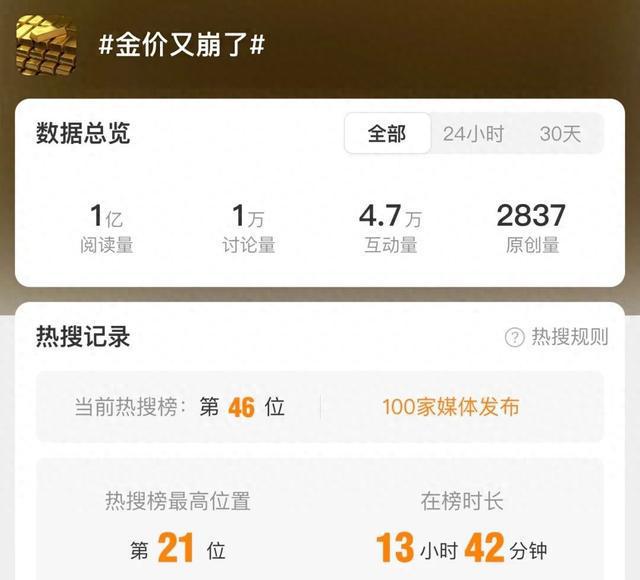Select the 24小时 time range

473,134
